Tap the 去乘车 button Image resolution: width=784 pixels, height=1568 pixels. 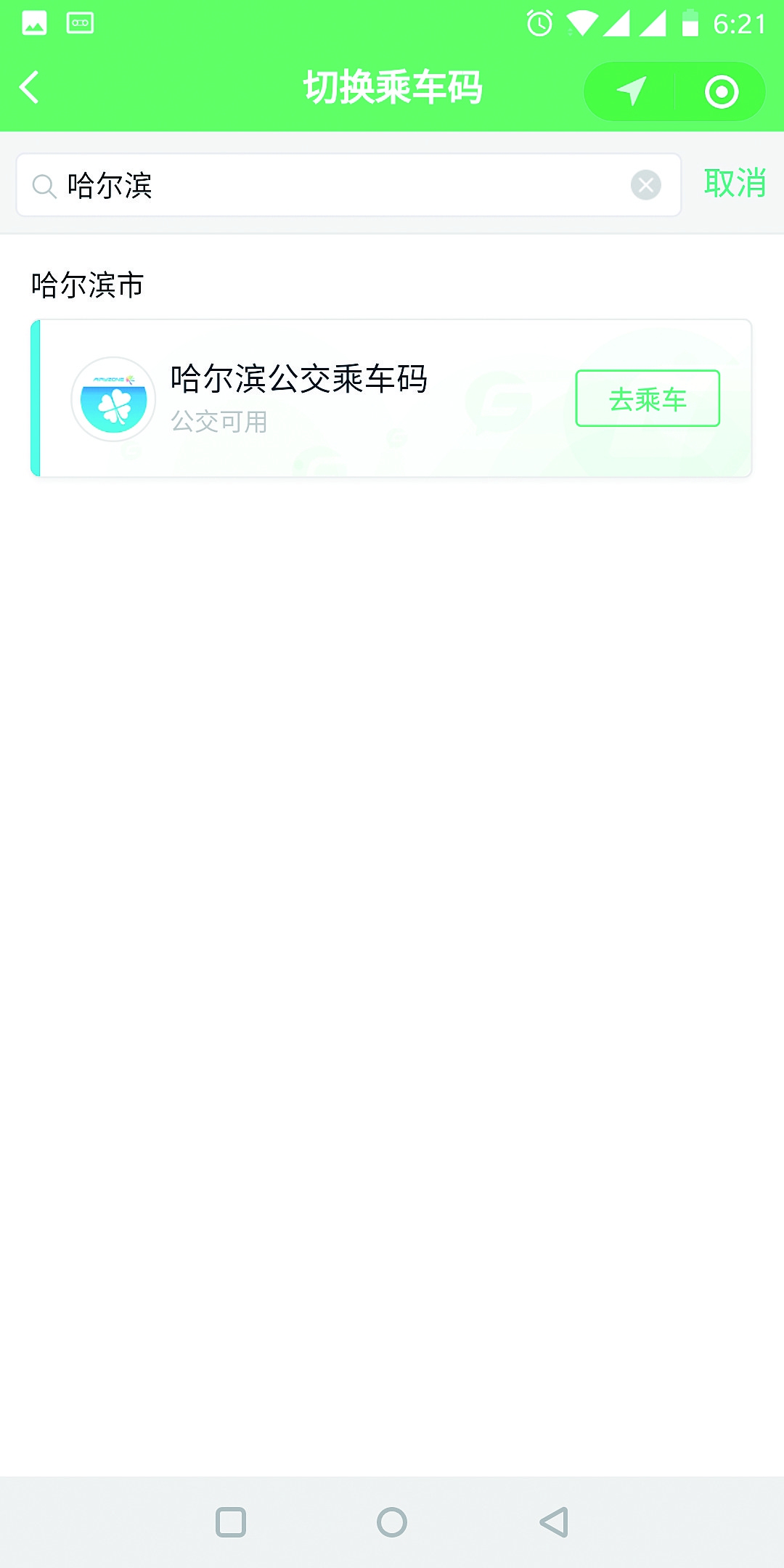[x=647, y=399]
